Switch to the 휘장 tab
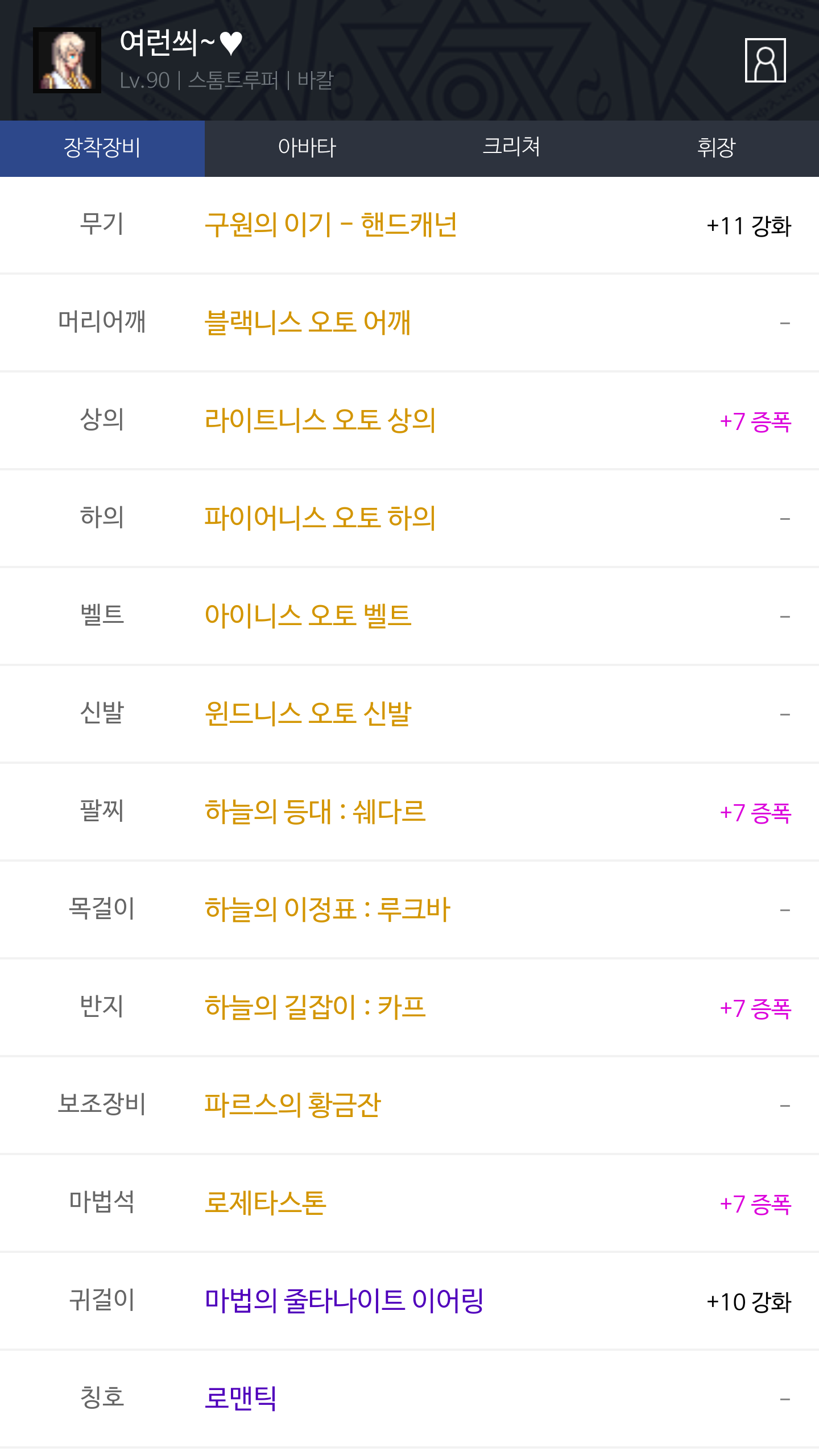The height and width of the screenshot is (1456, 819). point(717,148)
